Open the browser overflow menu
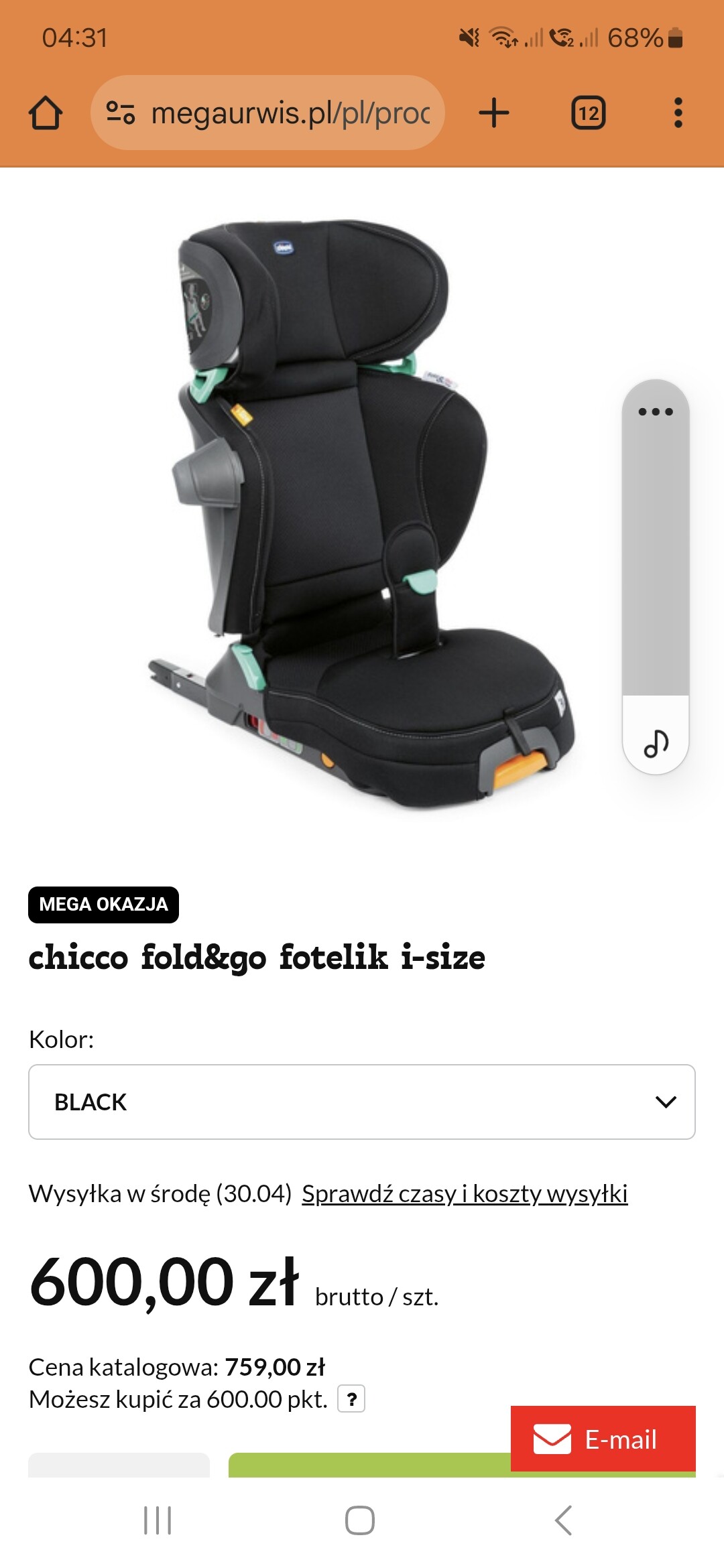The image size is (724, 1568). tap(678, 113)
